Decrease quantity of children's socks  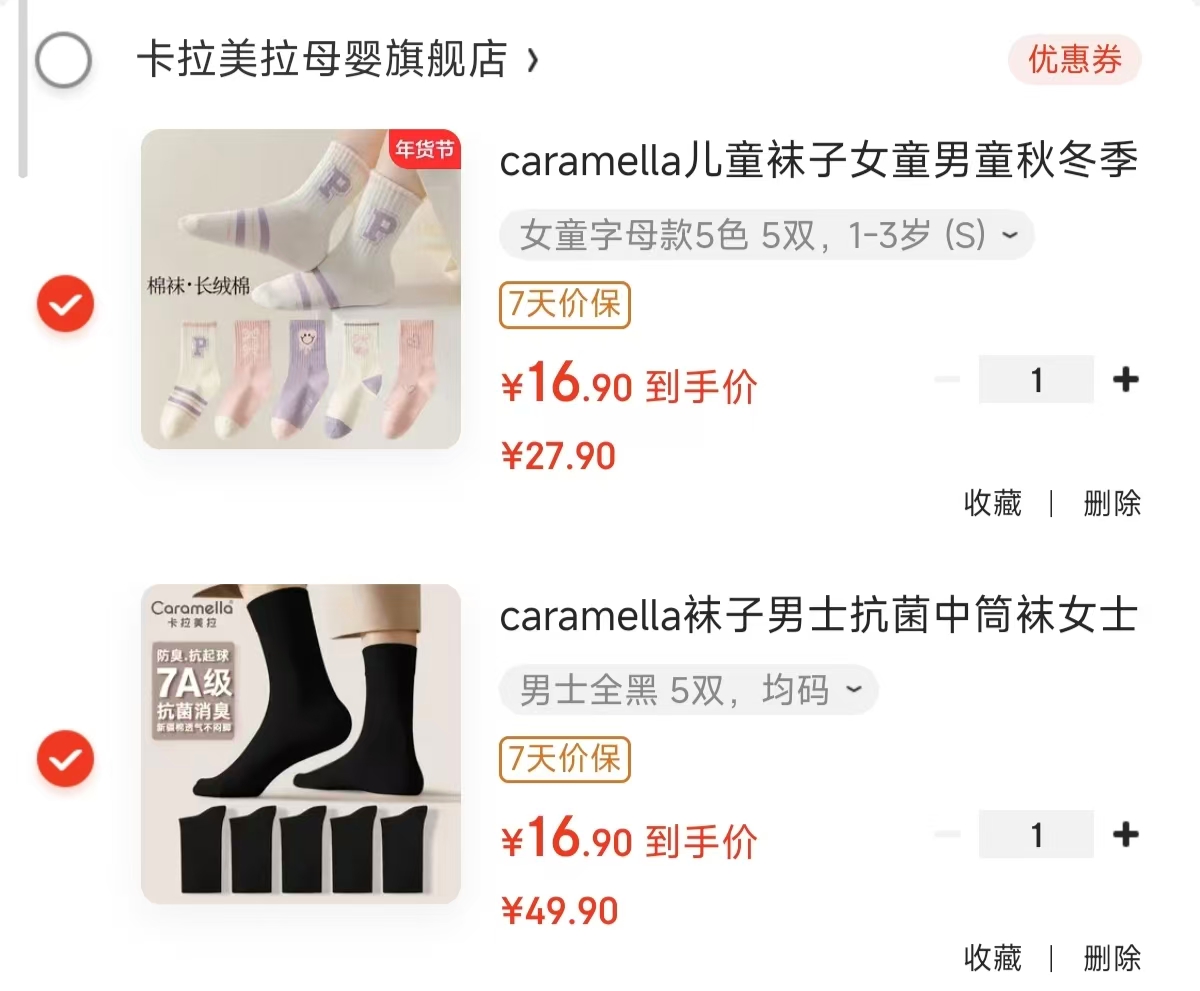click(946, 380)
